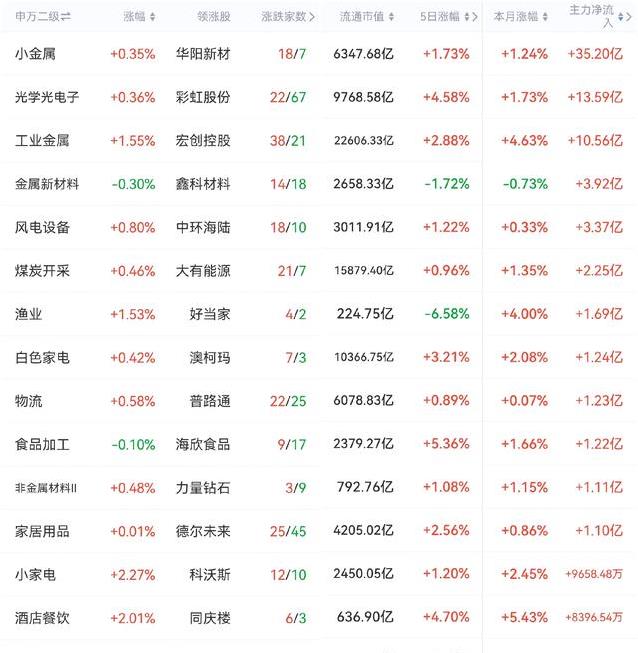Open the 家居用品 sector row

43,531
